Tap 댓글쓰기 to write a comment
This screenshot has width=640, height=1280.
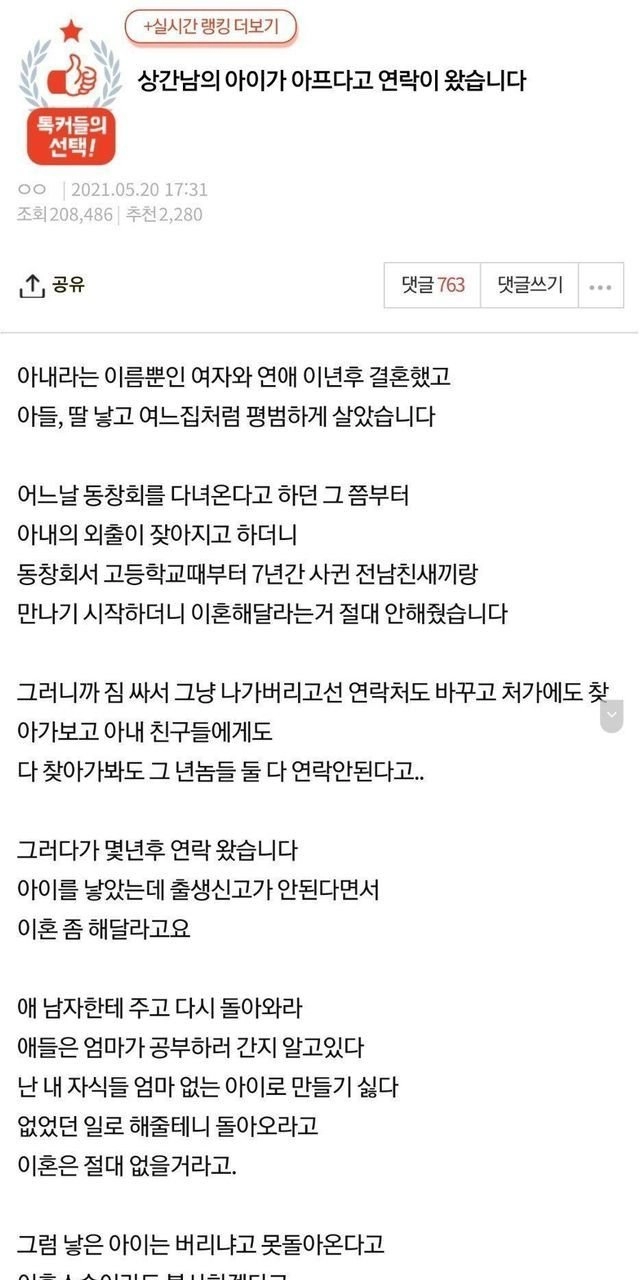529,285
